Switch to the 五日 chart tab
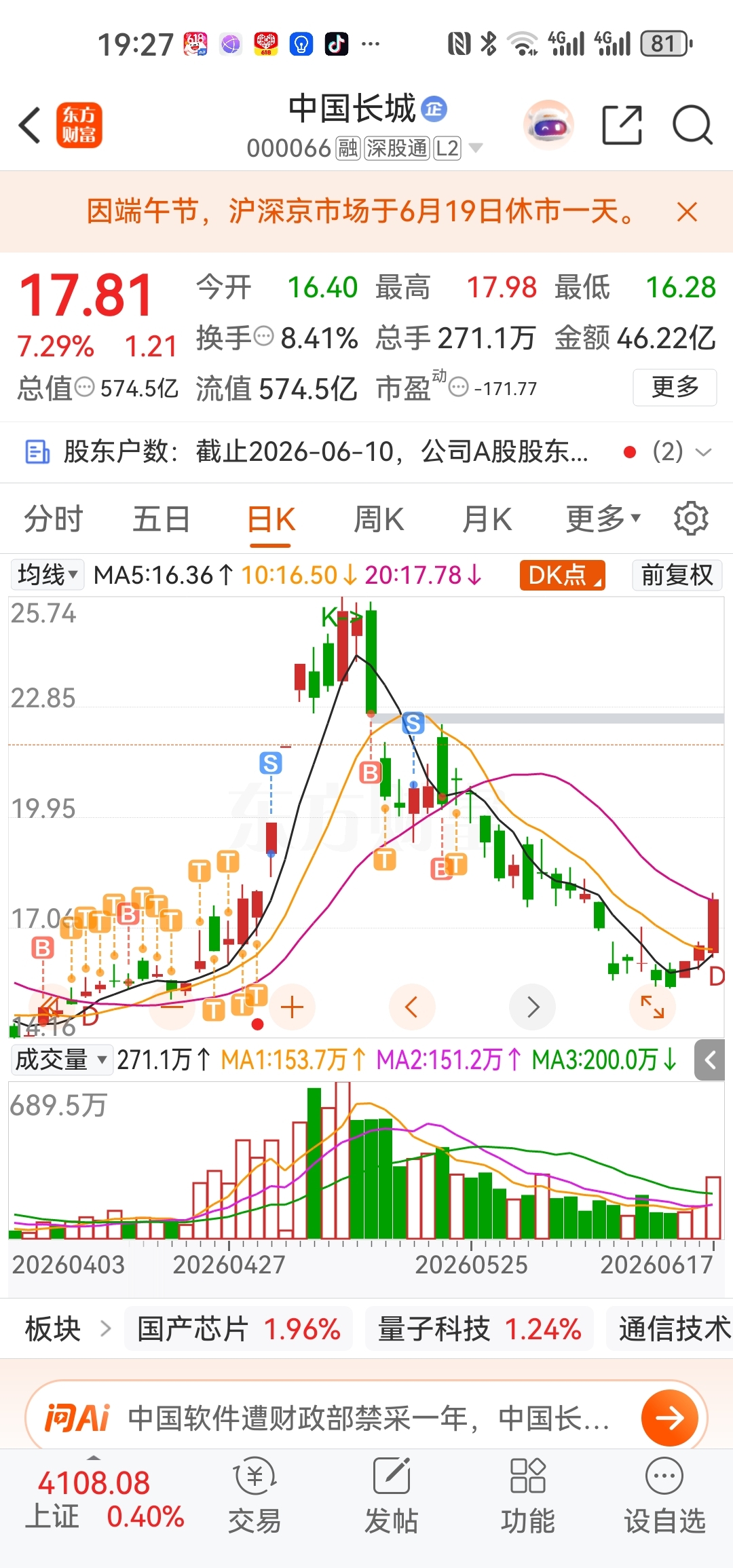The width and height of the screenshot is (733, 1568). pyautogui.click(x=161, y=520)
